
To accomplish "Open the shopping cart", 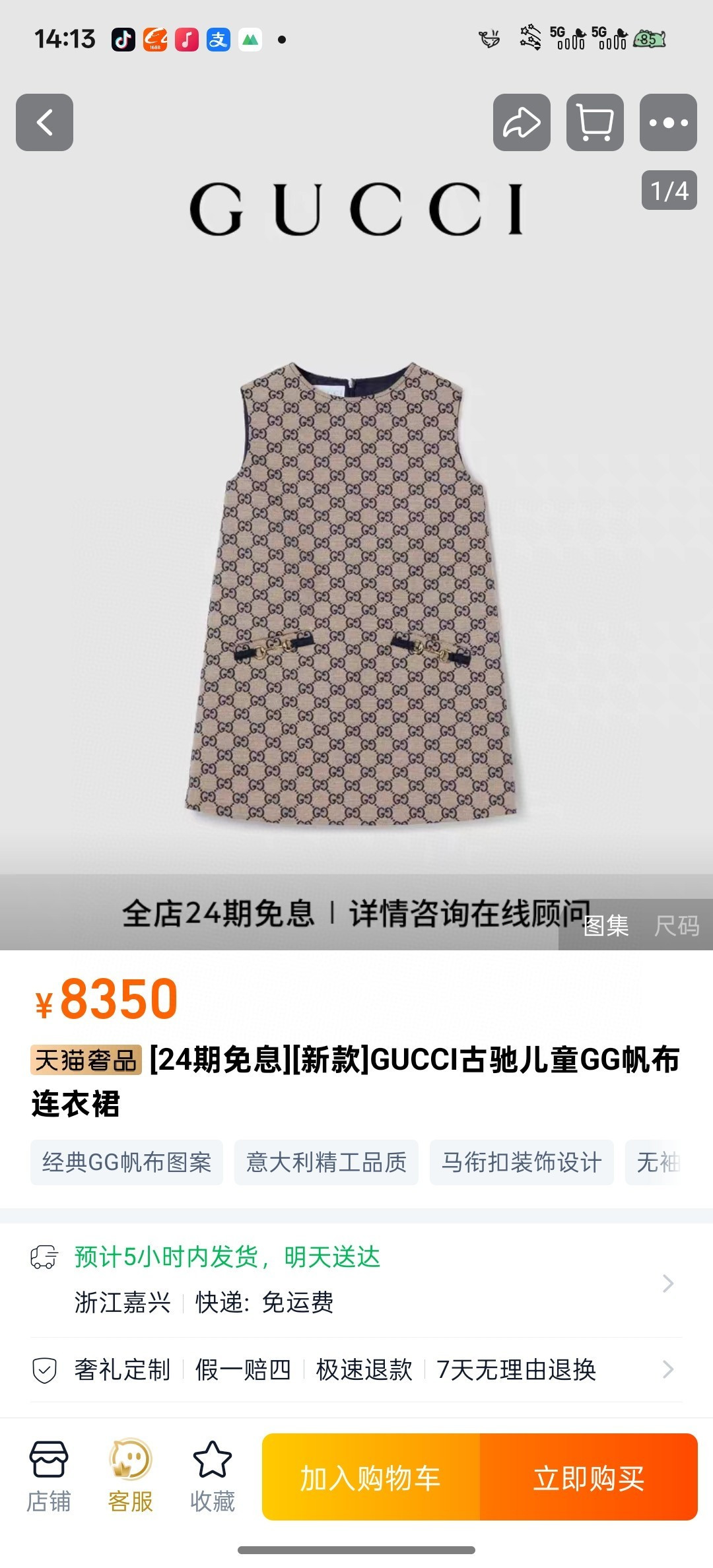I will pos(595,122).
